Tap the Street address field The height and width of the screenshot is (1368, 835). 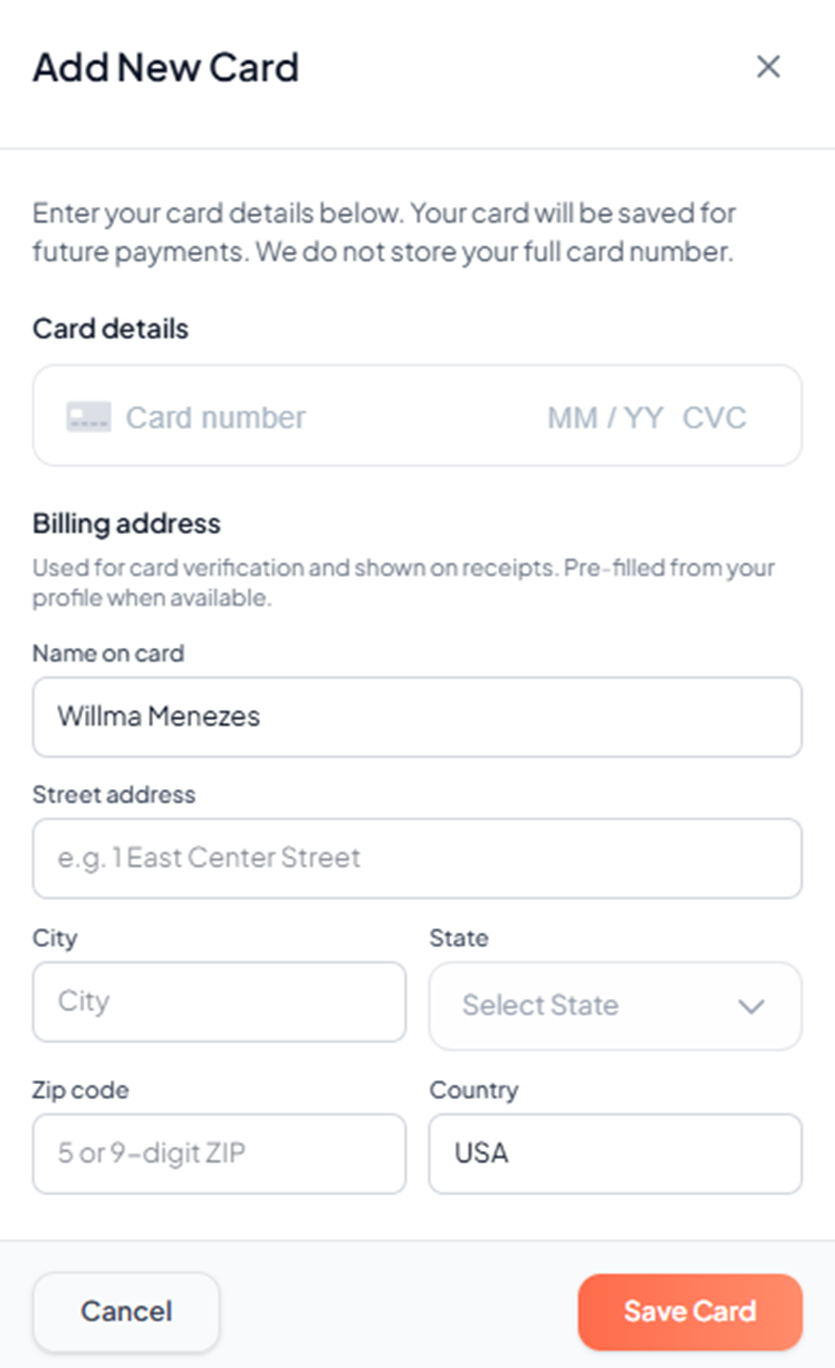(x=417, y=858)
